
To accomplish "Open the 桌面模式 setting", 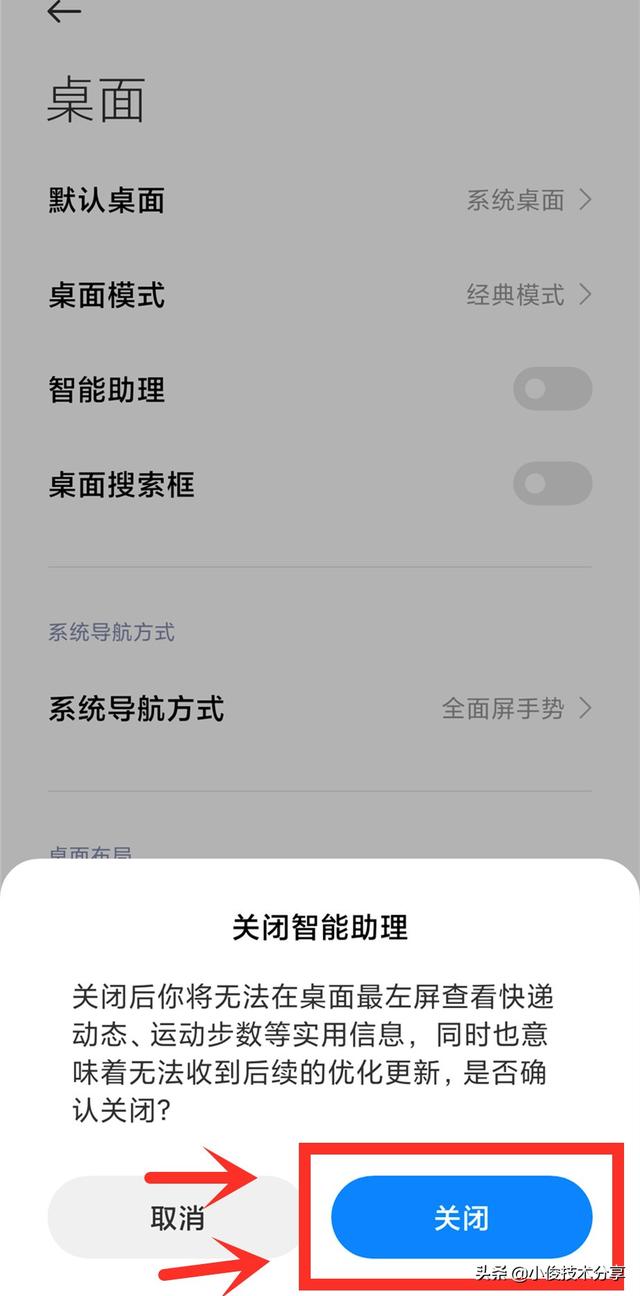I will (x=320, y=296).
